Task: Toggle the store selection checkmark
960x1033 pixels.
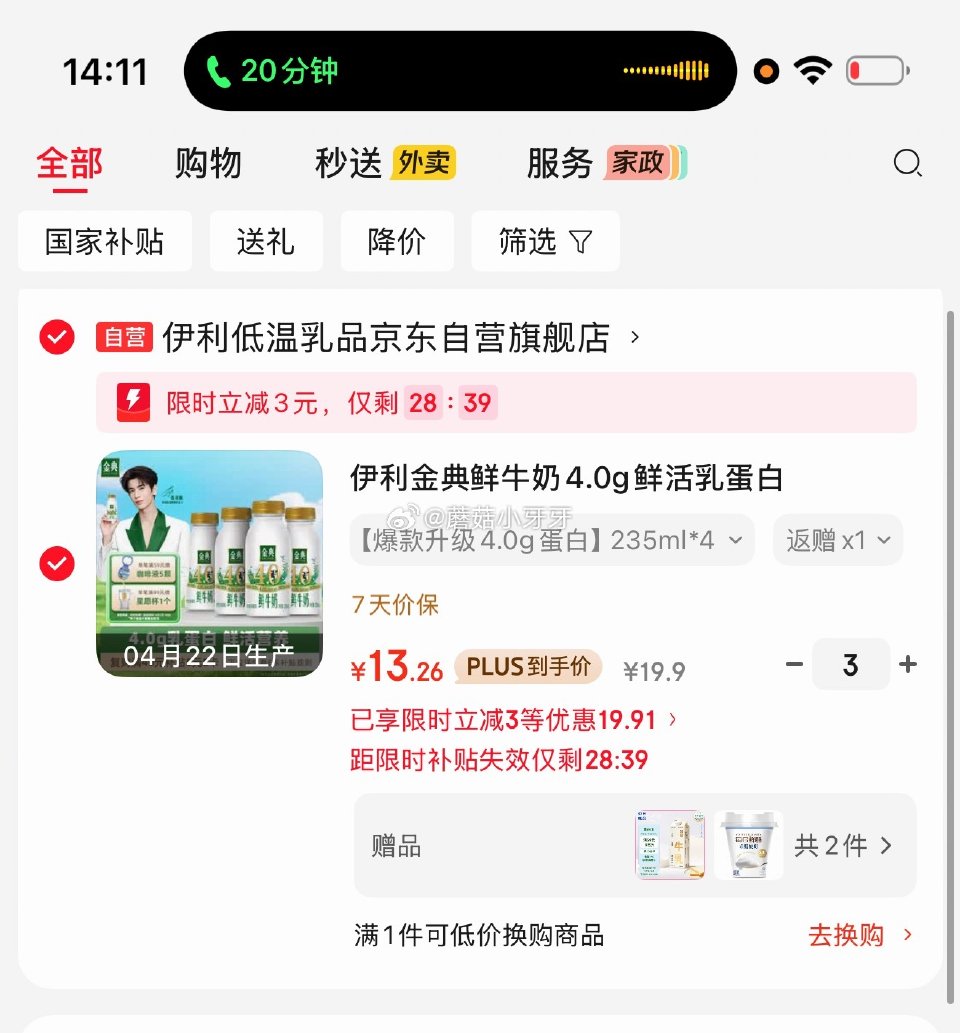Action: click(x=57, y=337)
